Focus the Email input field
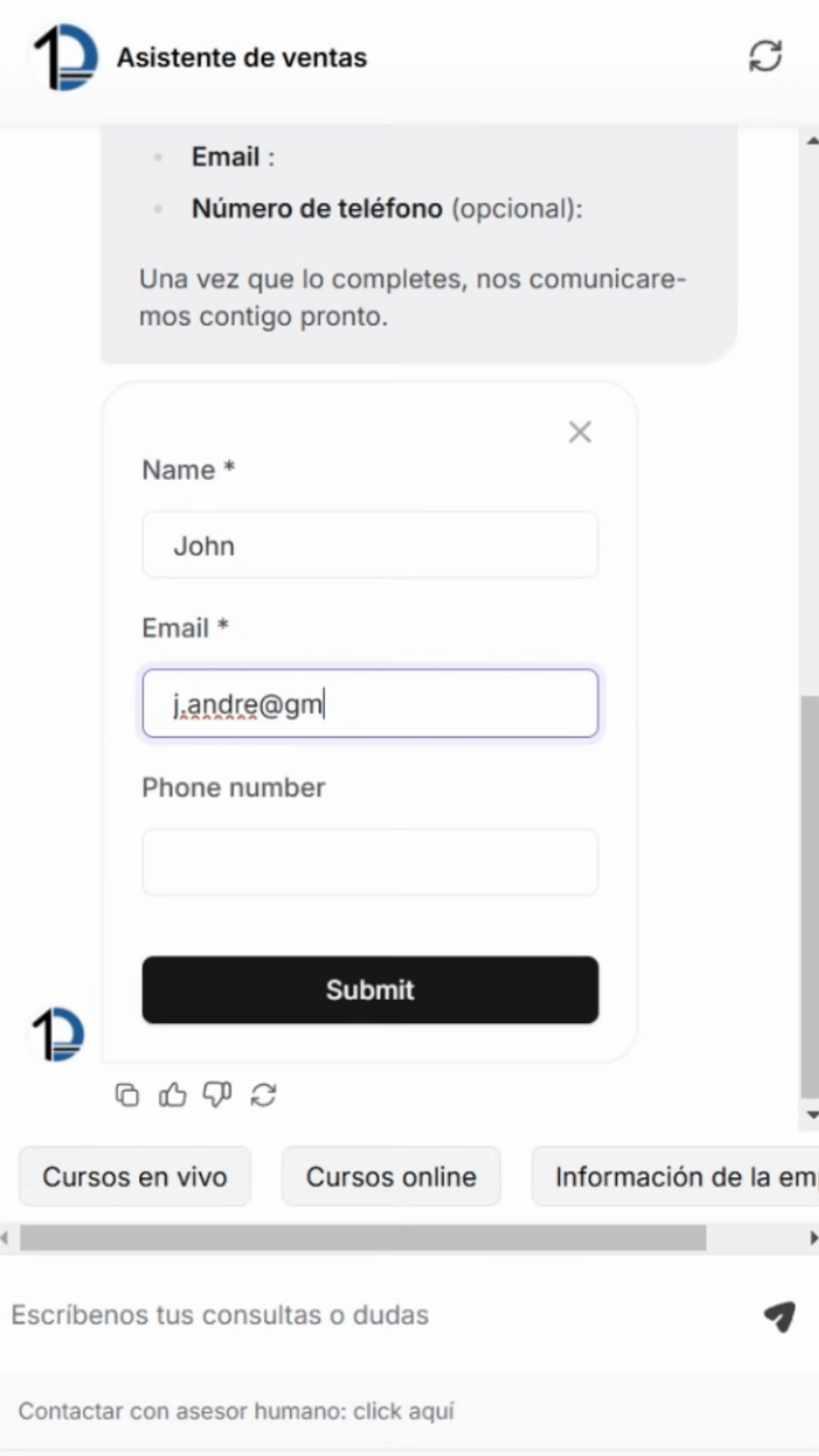The image size is (819, 1456). [370, 704]
